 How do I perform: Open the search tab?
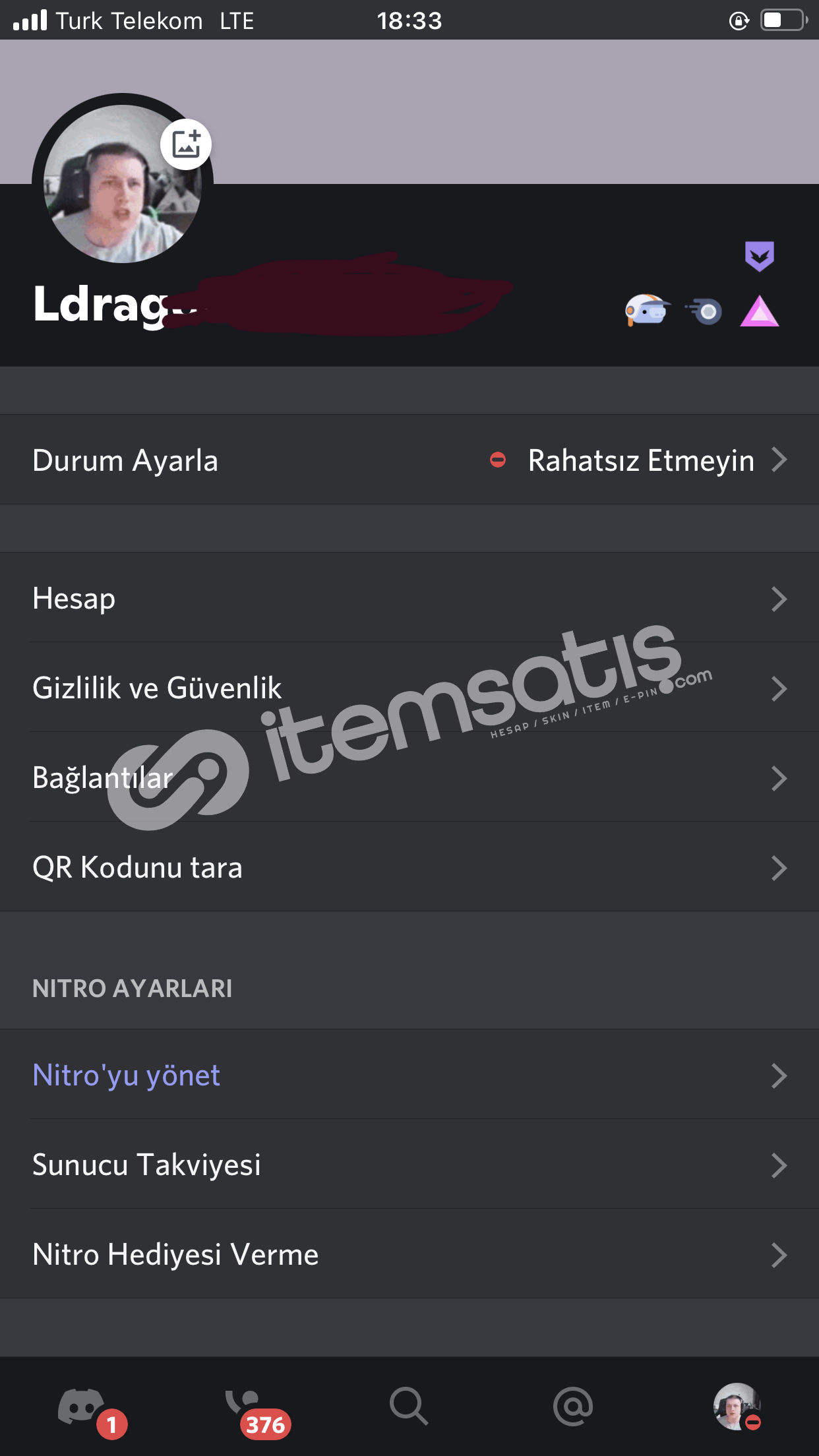409,1406
